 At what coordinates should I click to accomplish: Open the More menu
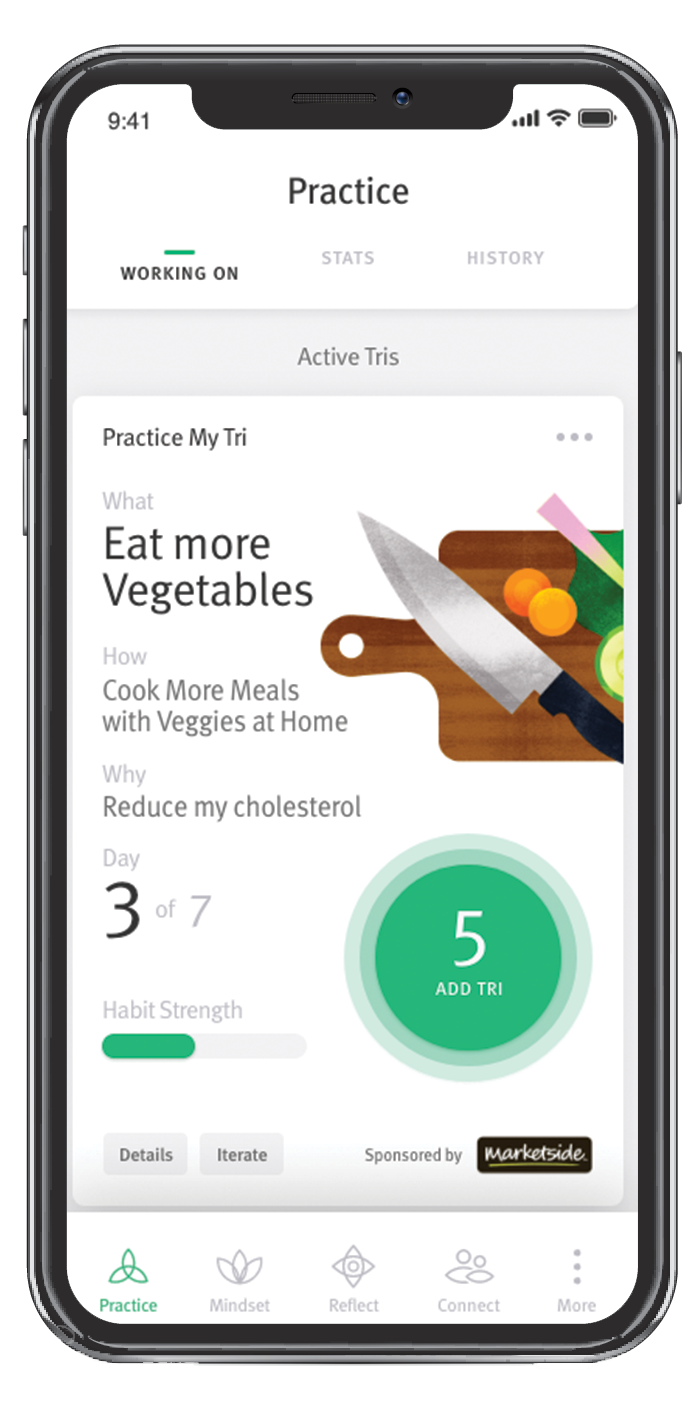click(576, 1280)
